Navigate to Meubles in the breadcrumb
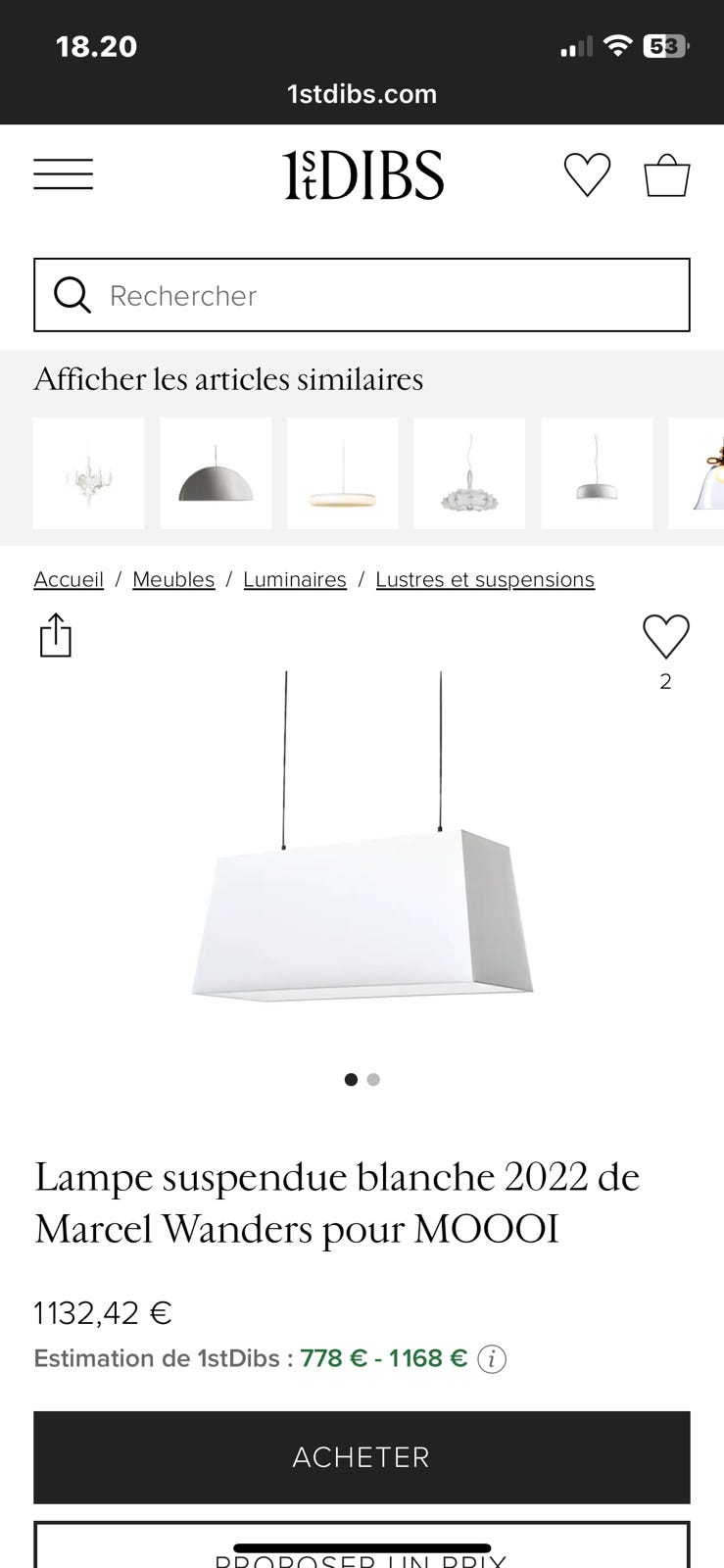This screenshot has height=1568, width=724. pos(173,579)
